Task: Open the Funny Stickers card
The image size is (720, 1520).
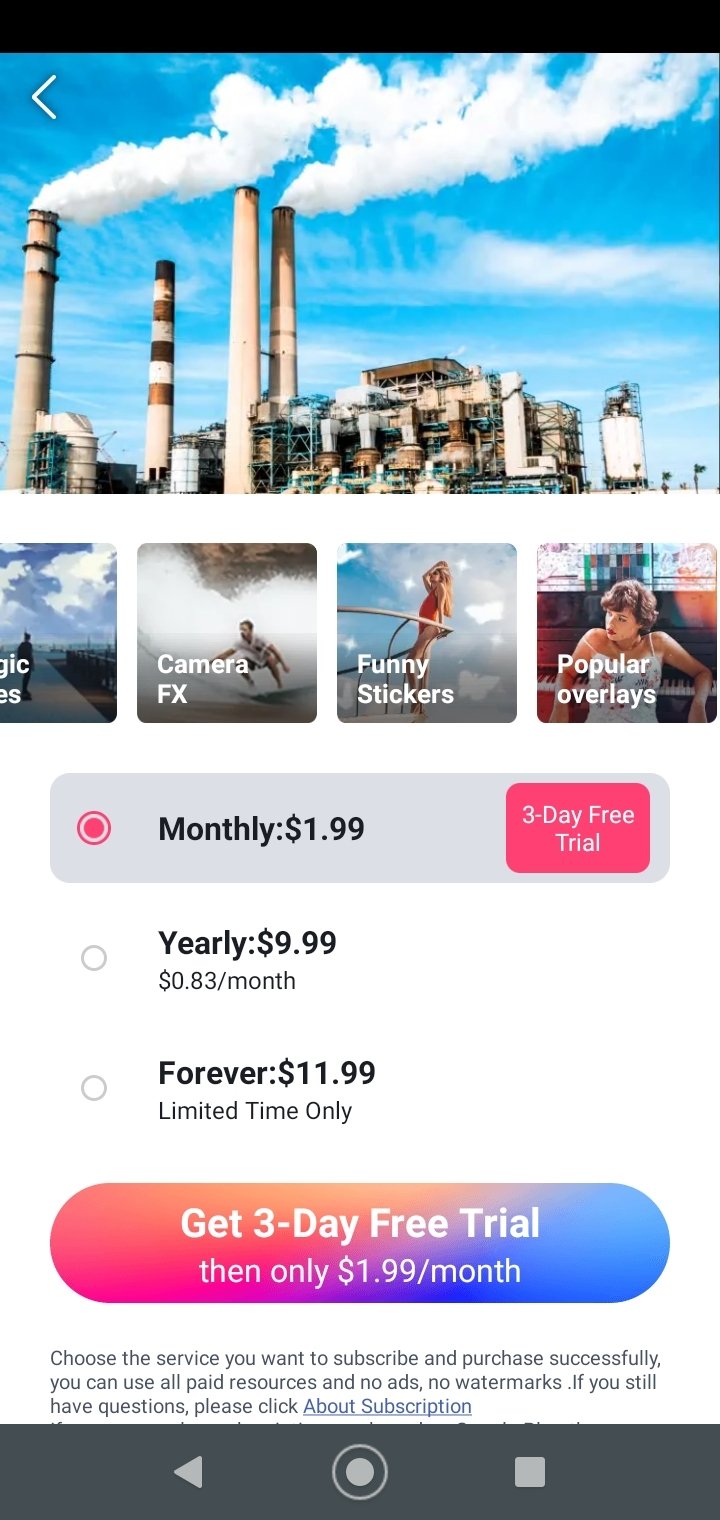Action: click(427, 633)
